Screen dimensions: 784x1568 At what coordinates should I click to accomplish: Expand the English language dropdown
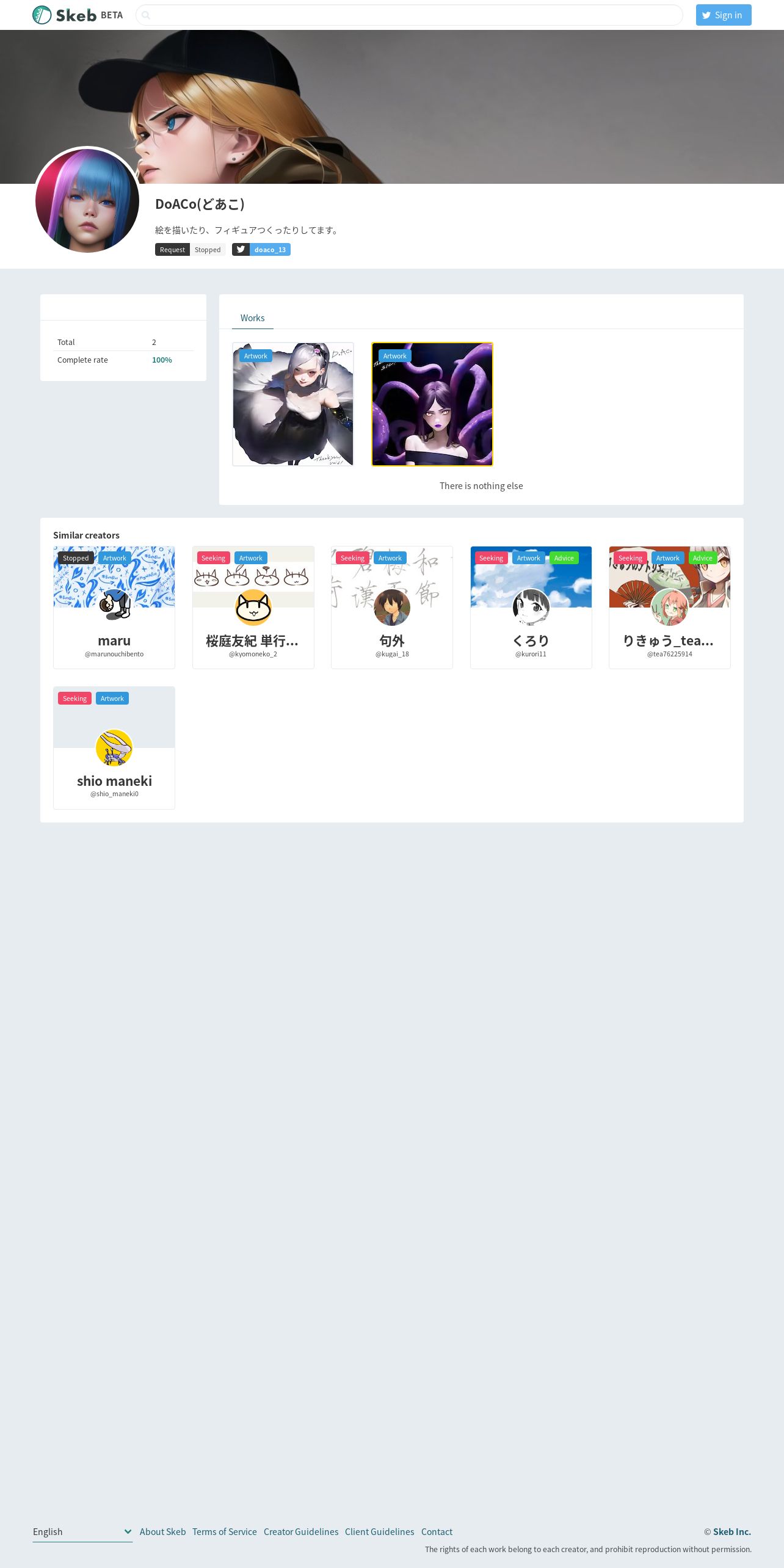pos(82,1531)
